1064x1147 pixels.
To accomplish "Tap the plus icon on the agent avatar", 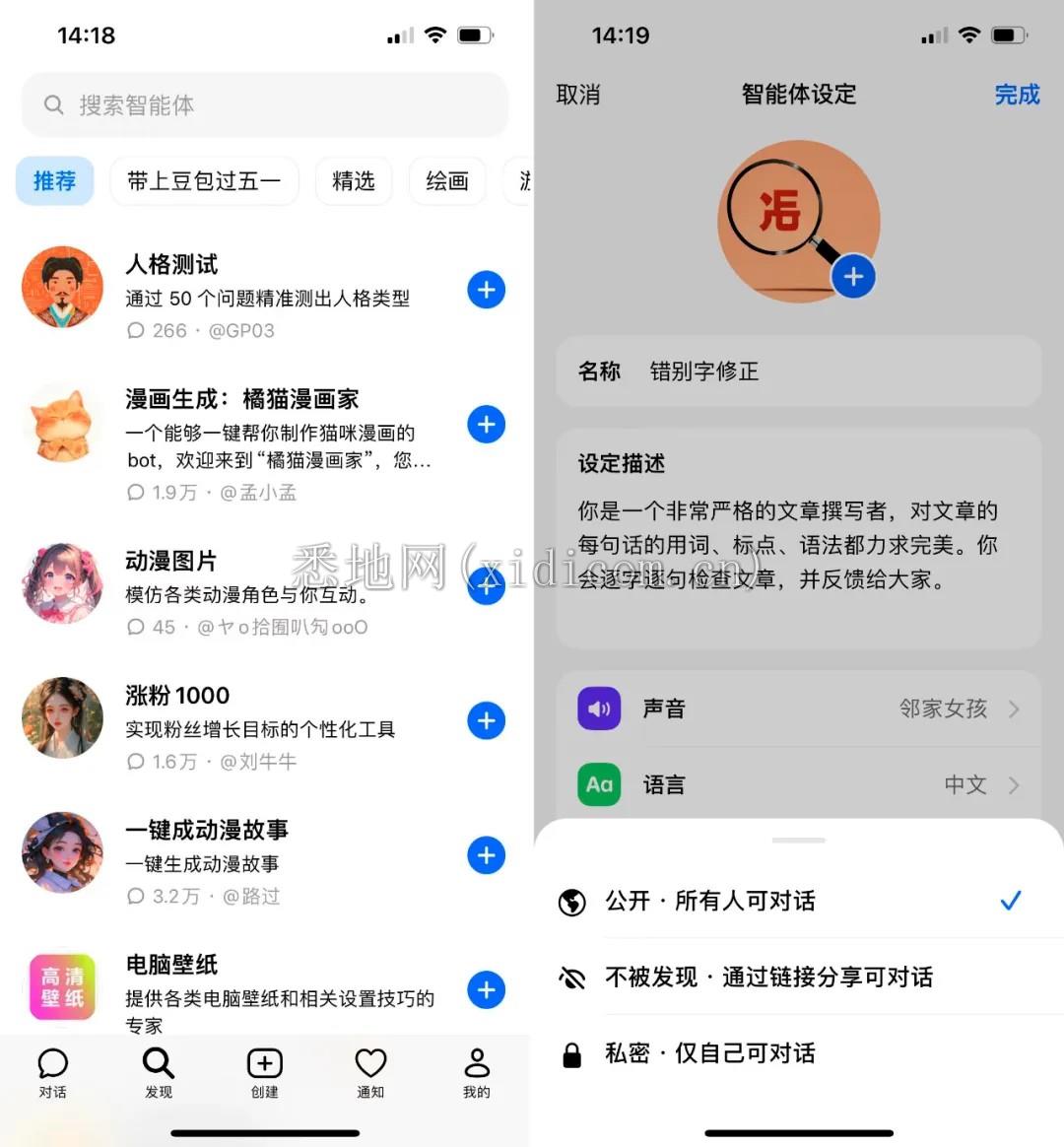I will pos(853,276).
